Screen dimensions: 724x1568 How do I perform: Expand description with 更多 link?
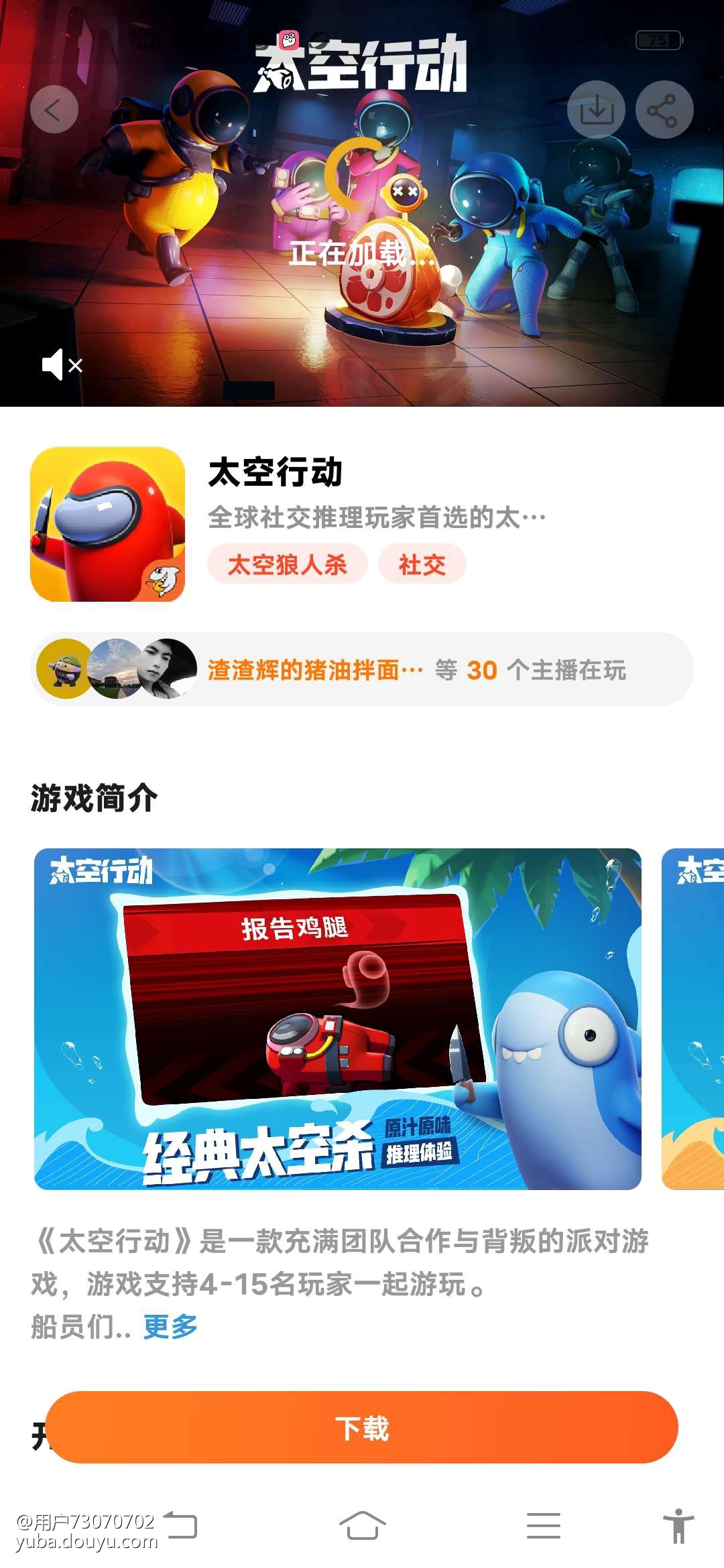coord(170,1326)
